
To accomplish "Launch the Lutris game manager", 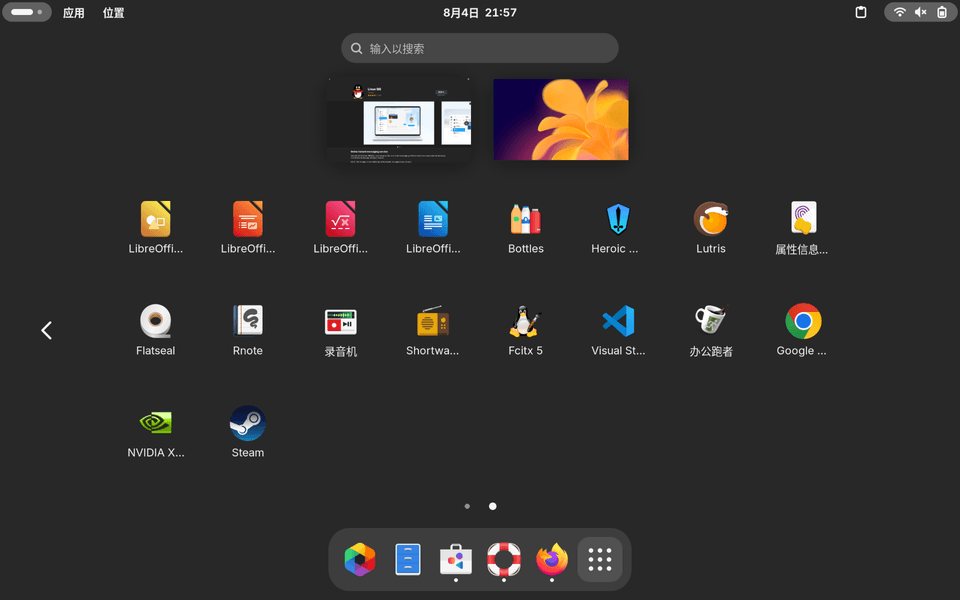I will [711, 219].
